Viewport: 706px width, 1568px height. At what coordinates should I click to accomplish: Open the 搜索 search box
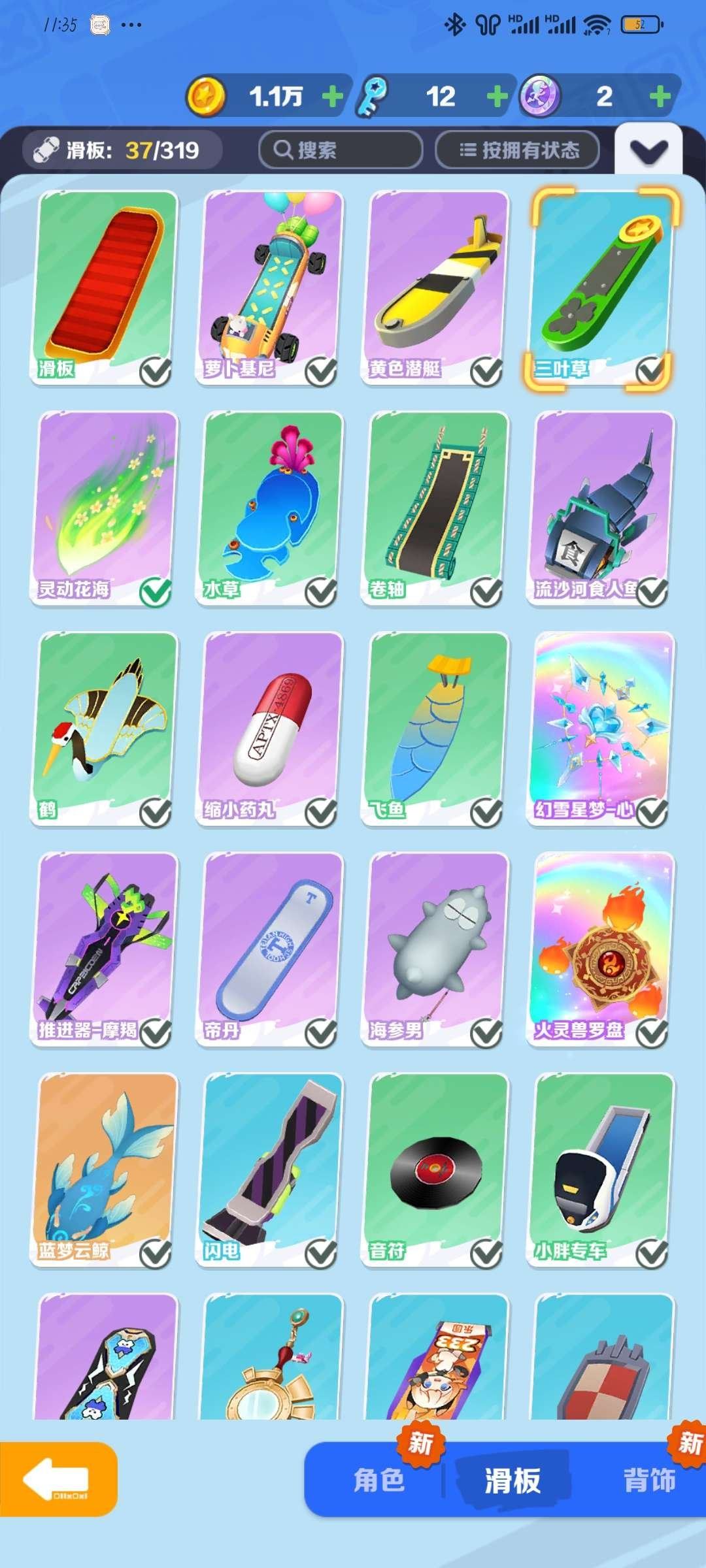(340, 150)
